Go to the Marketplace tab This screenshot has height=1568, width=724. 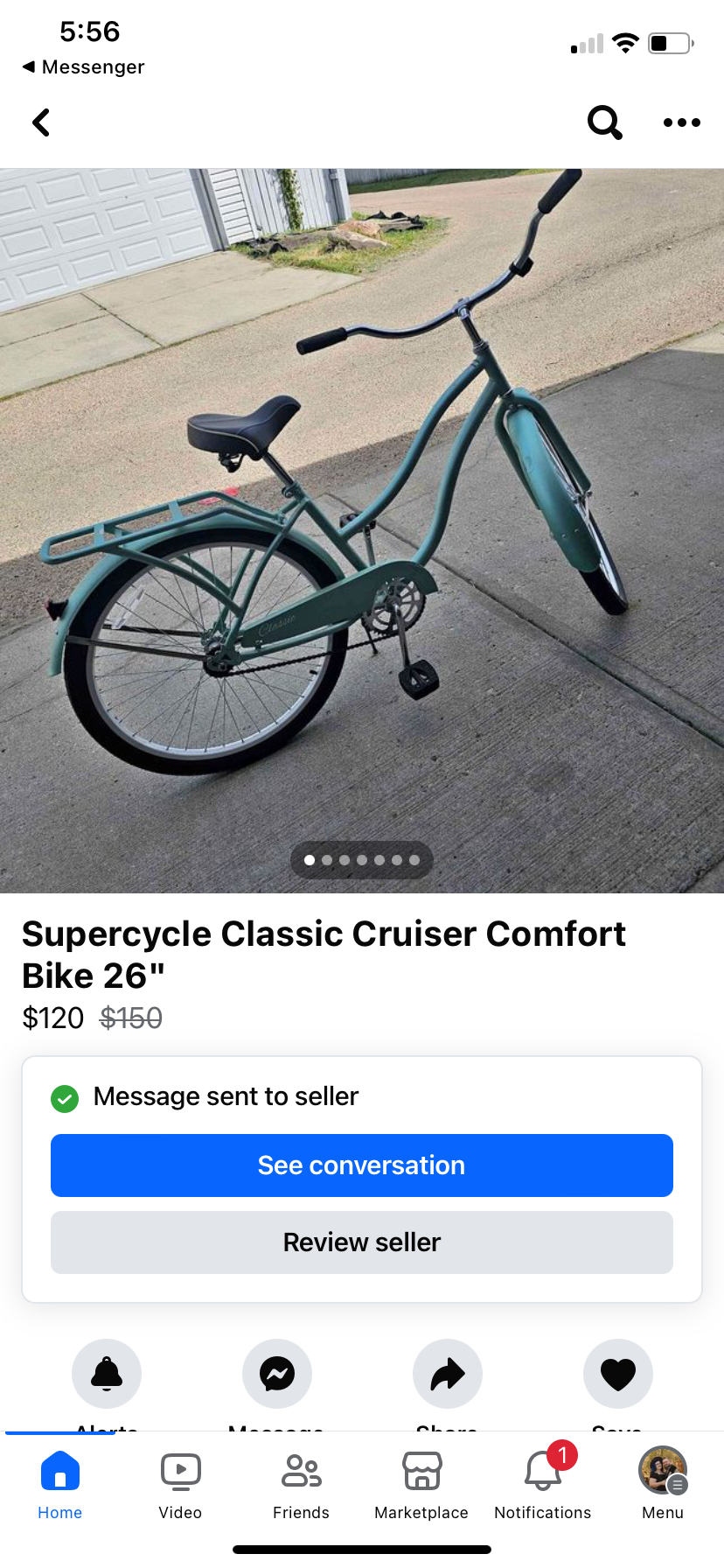pyautogui.click(x=421, y=1484)
